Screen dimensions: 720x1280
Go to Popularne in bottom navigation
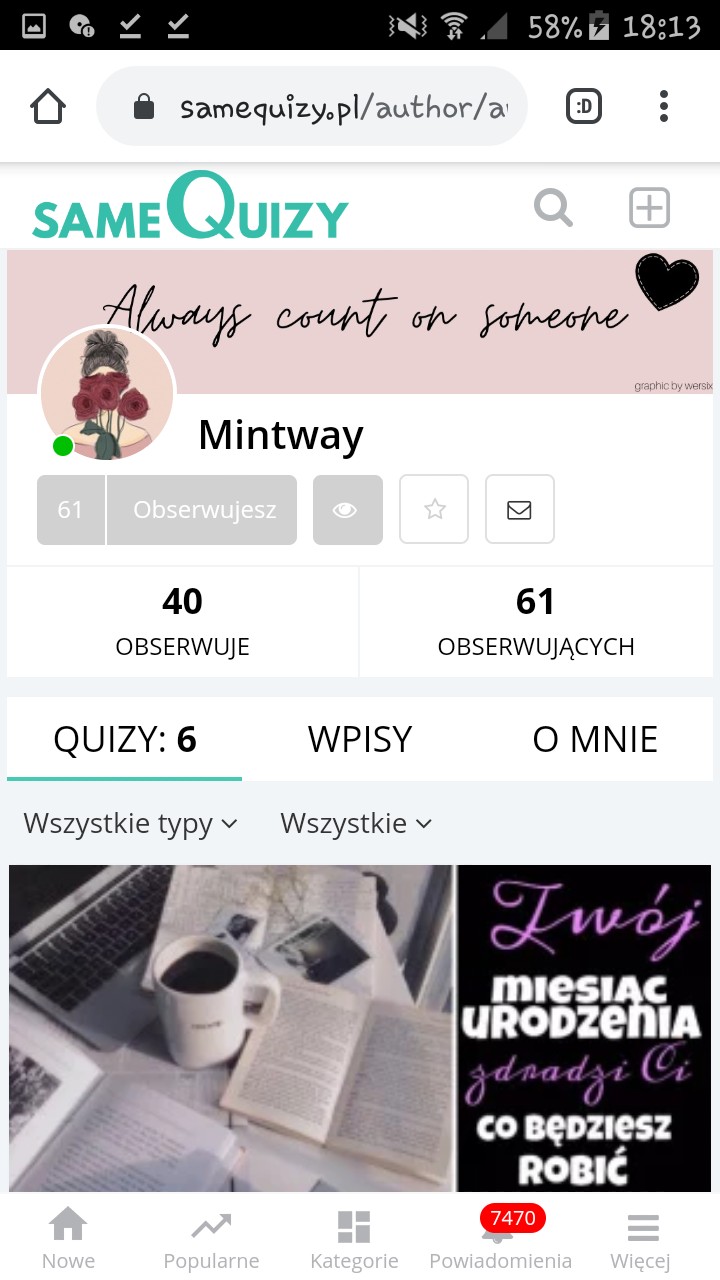point(211,1240)
